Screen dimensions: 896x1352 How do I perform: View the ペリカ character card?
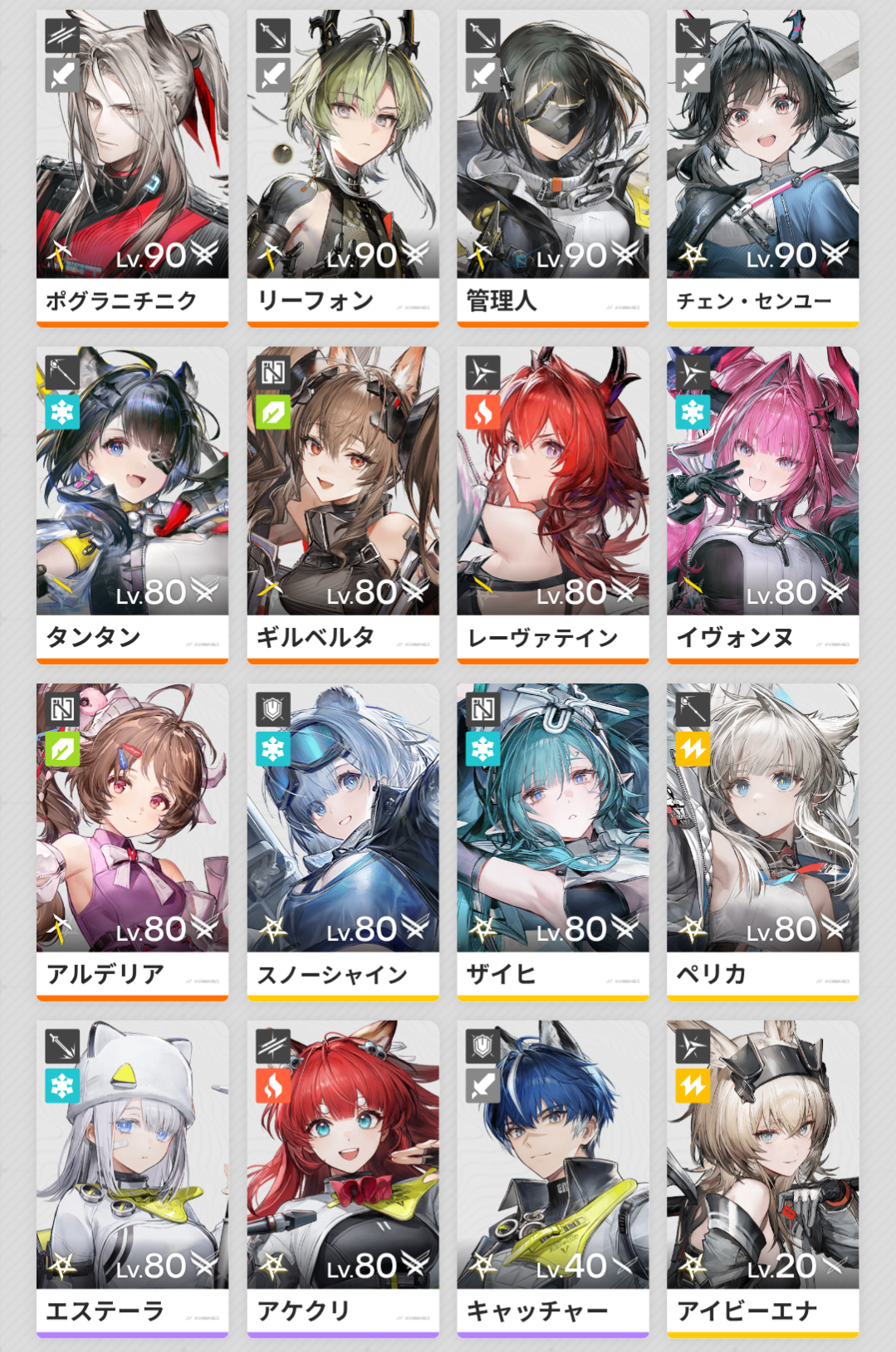762,840
